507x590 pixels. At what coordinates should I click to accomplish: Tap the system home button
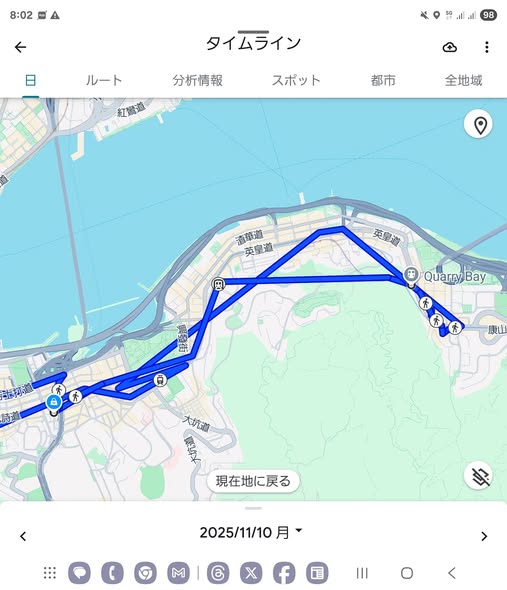click(x=407, y=573)
